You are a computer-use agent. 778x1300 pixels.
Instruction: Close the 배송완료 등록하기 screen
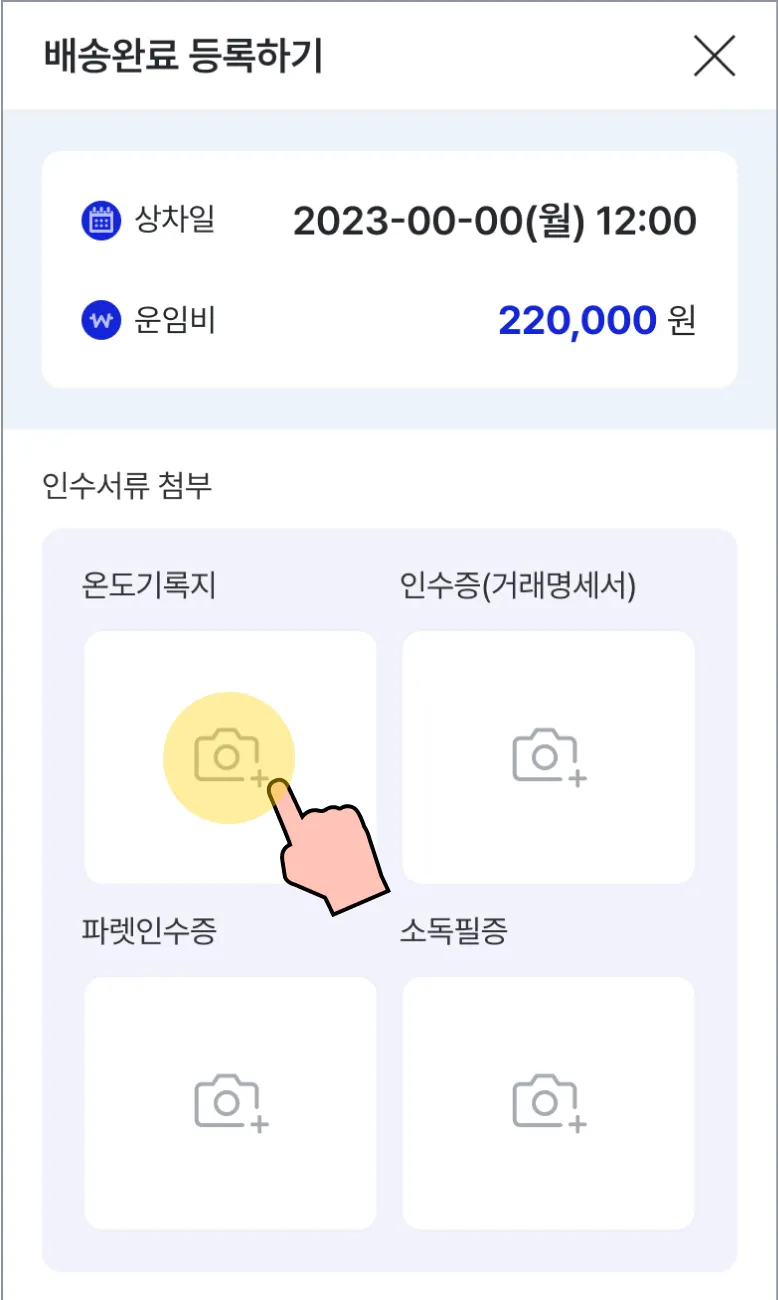pos(714,55)
